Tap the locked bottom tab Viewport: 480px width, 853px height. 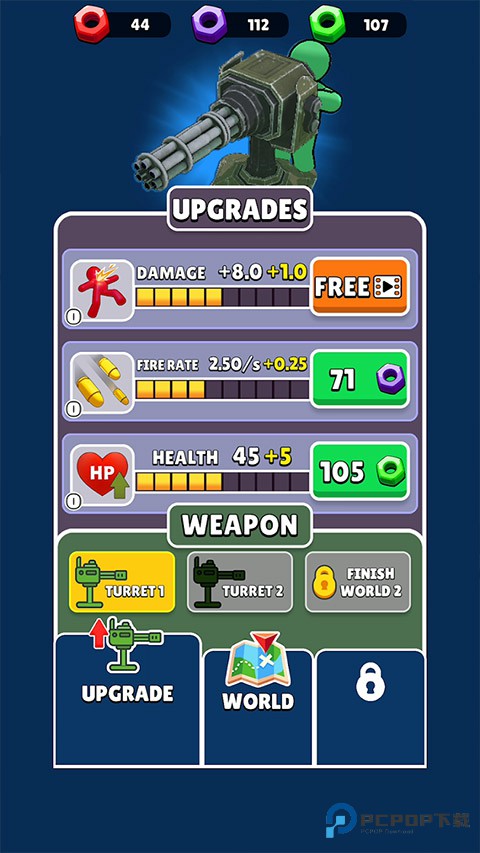[x=370, y=706]
